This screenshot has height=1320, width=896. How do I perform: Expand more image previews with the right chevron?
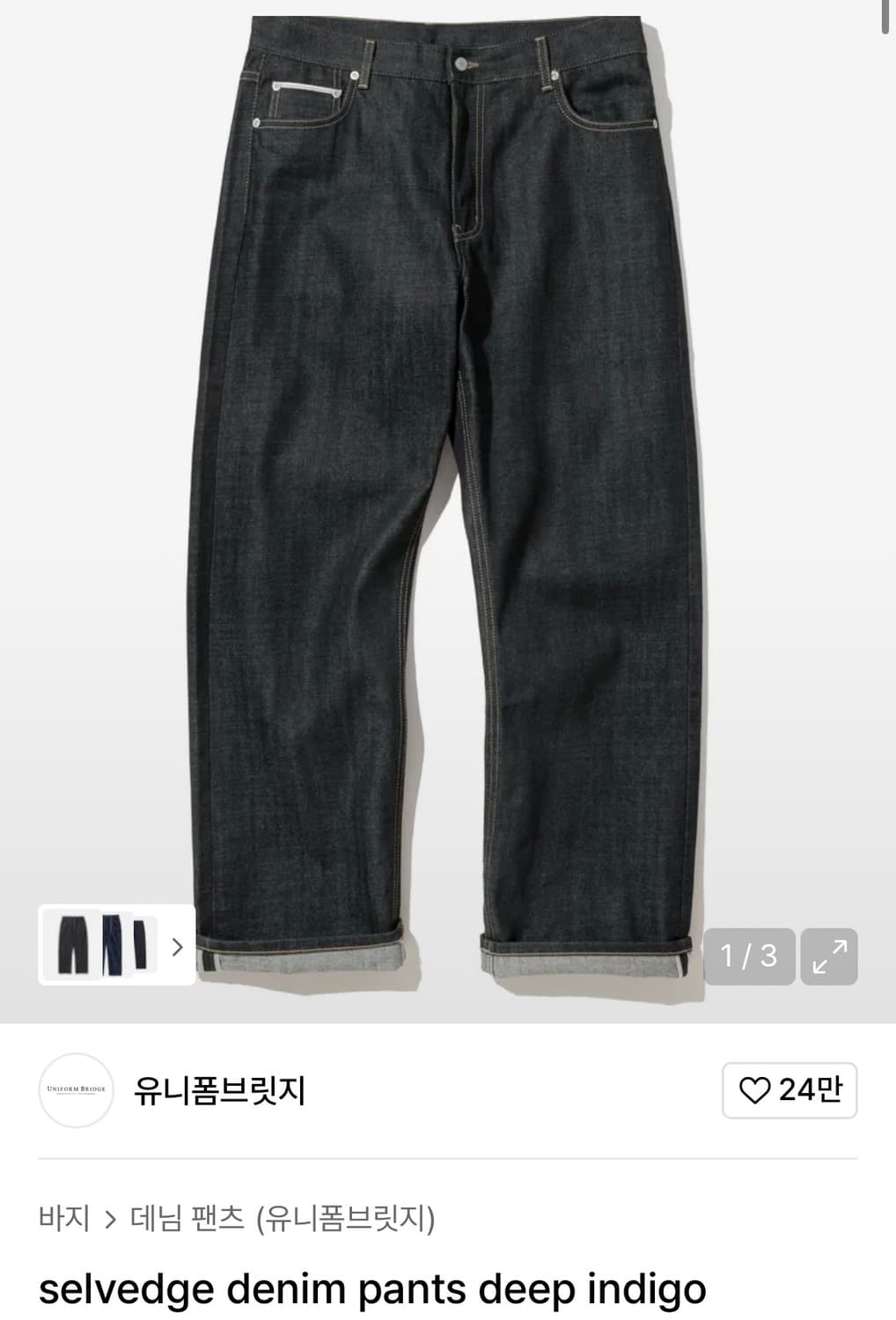coord(177,945)
